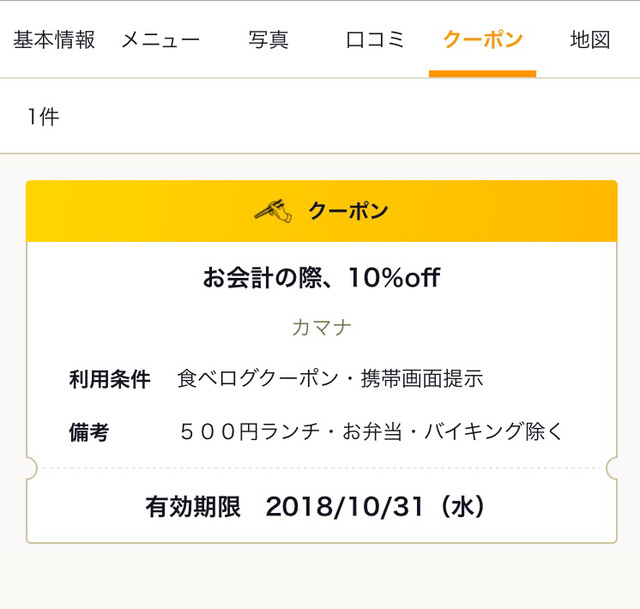This screenshot has height=609, width=640.
Task: Open the 10%off coupon card
Action: tap(321, 278)
